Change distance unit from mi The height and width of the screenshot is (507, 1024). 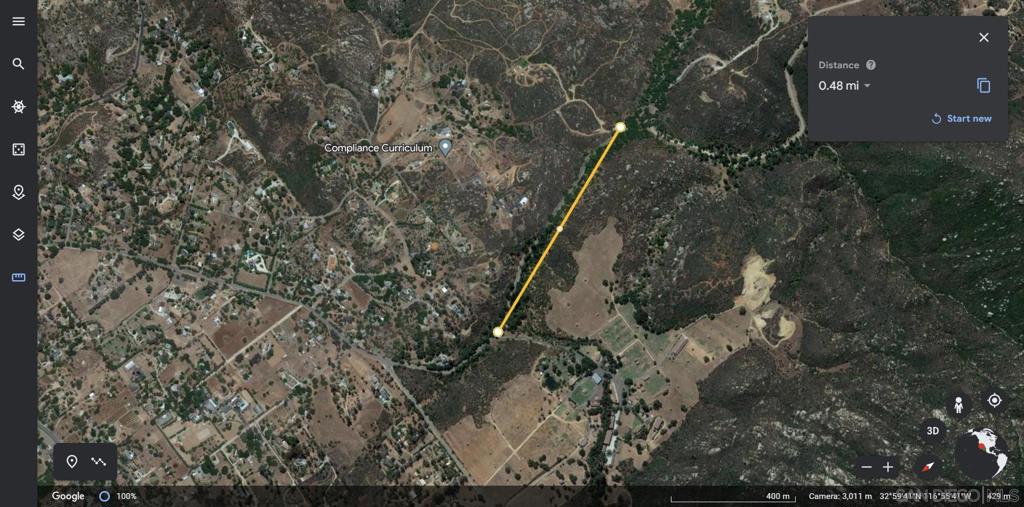(x=845, y=86)
